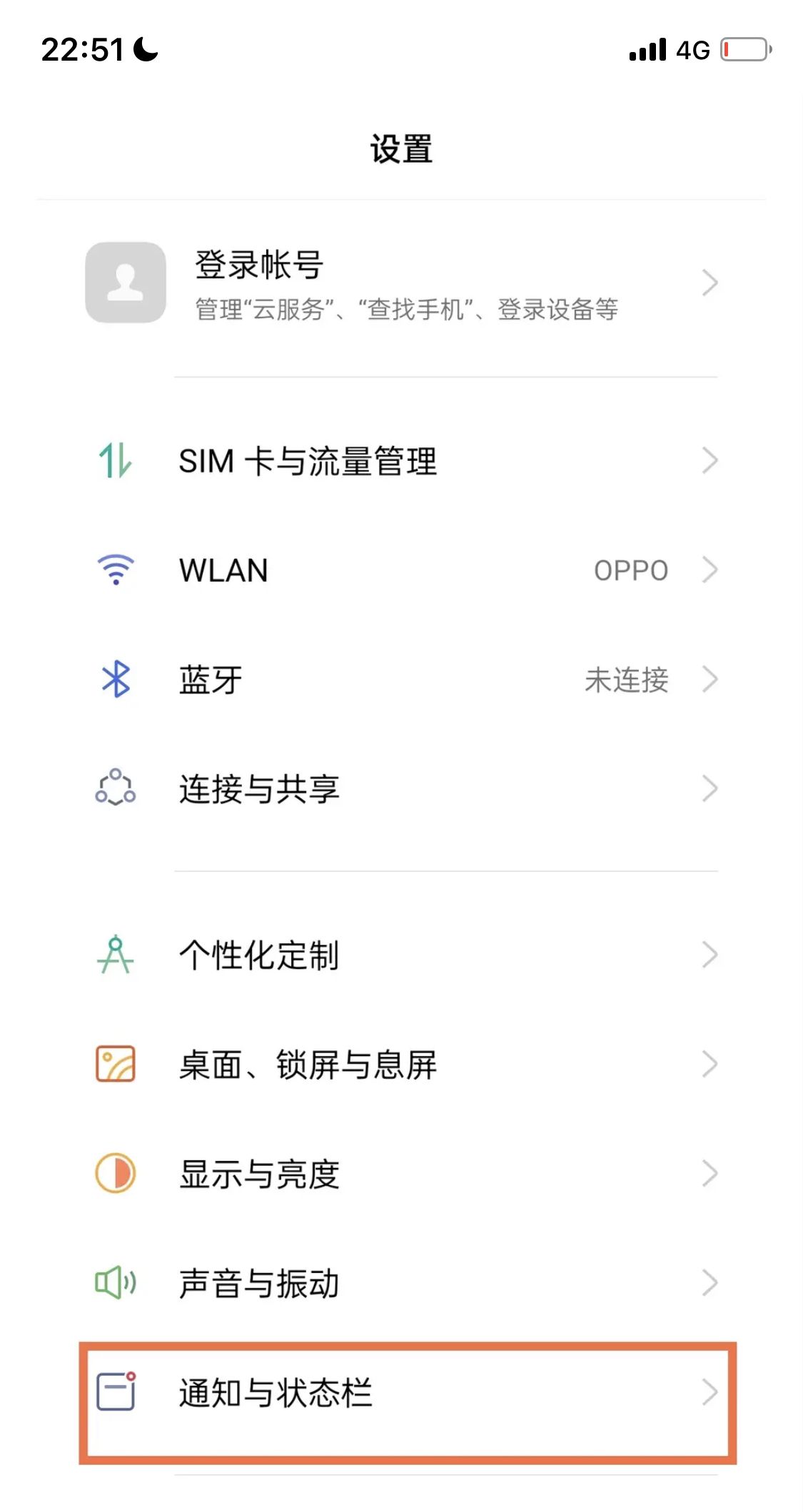Open 蓝牙 Bluetooth settings
The image size is (803, 1512).
pos(401,679)
